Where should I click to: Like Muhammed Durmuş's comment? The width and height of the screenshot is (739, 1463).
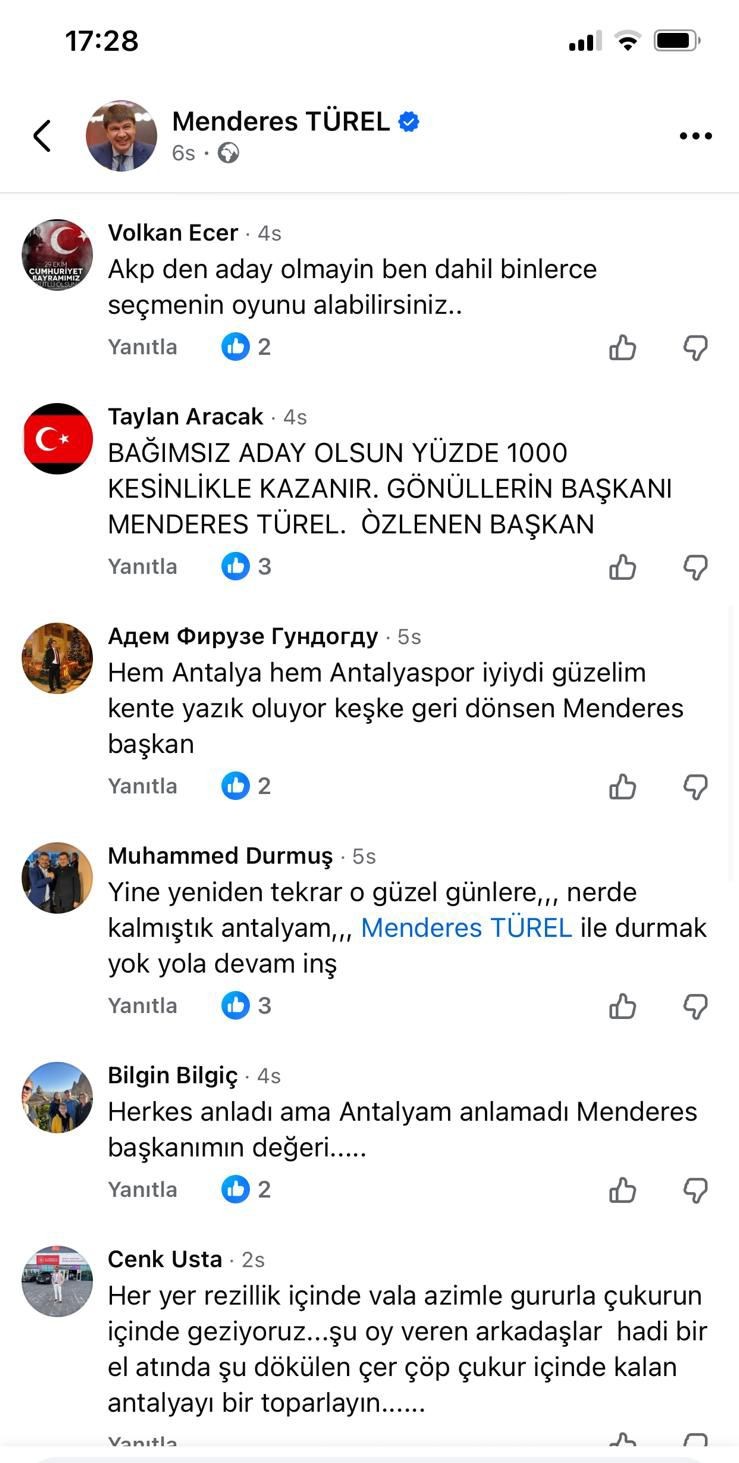click(x=622, y=1006)
